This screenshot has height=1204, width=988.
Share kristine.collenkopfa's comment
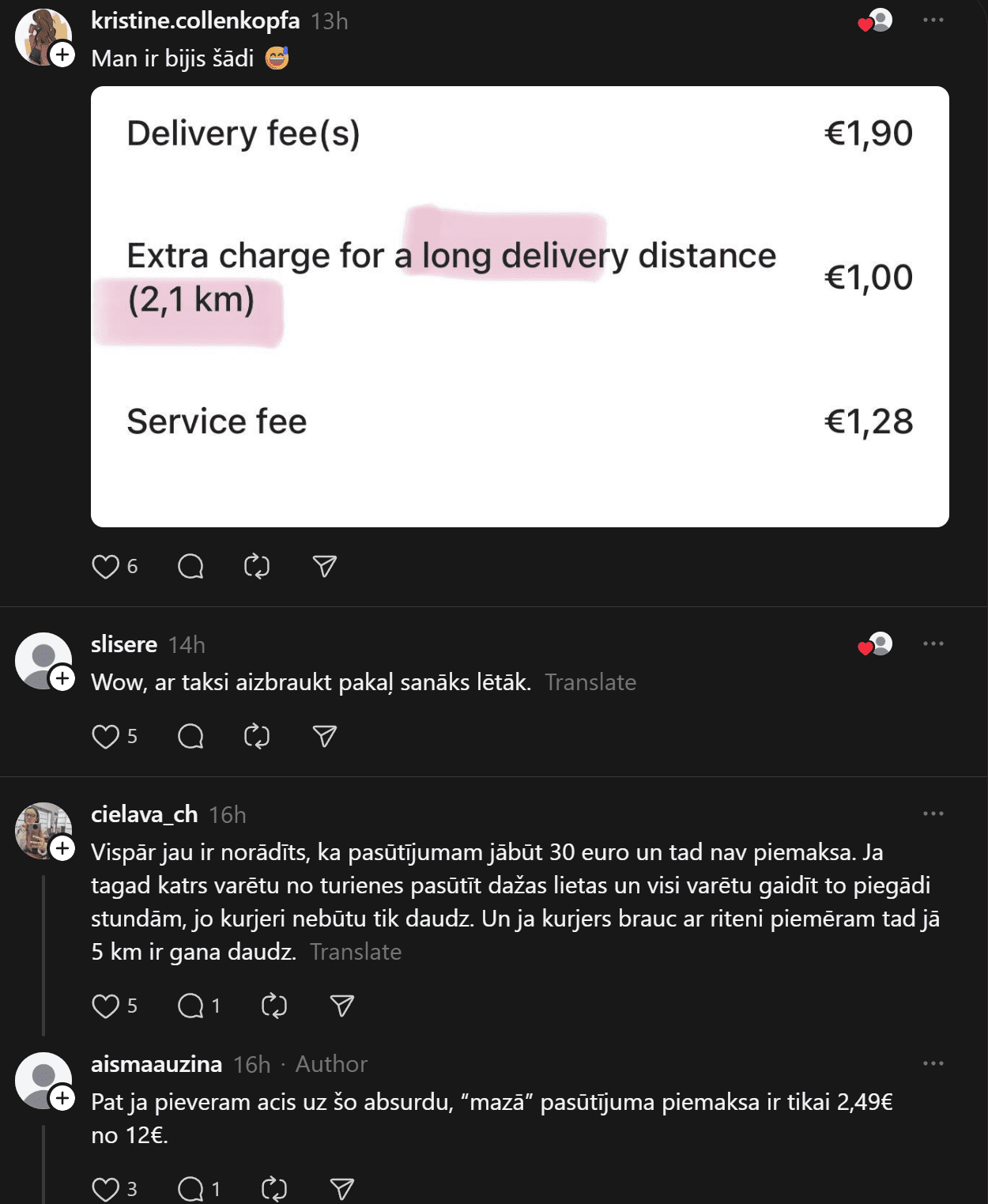(325, 567)
